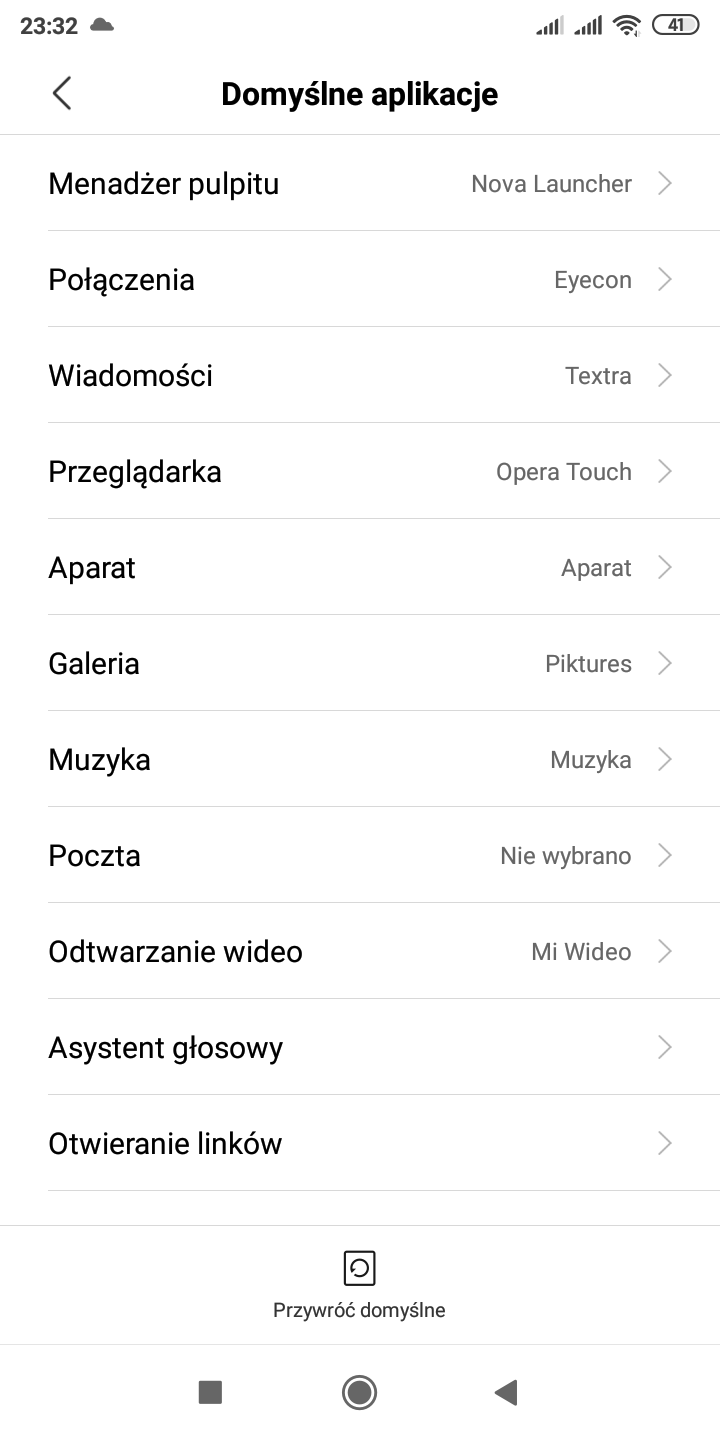Open the Aparat default setting
The width and height of the screenshot is (720, 1440).
click(360, 567)
